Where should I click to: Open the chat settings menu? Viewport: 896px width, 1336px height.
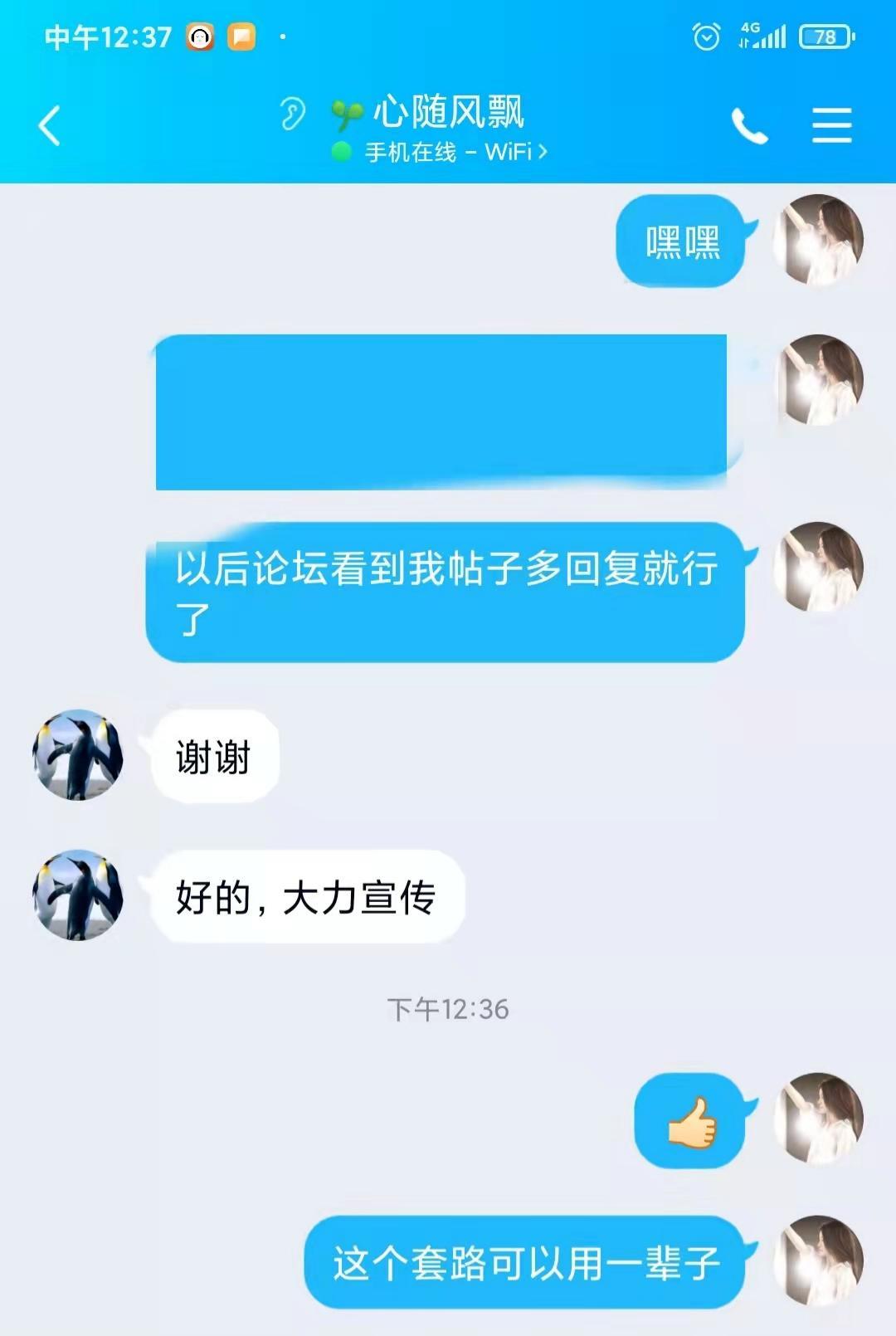831,126
